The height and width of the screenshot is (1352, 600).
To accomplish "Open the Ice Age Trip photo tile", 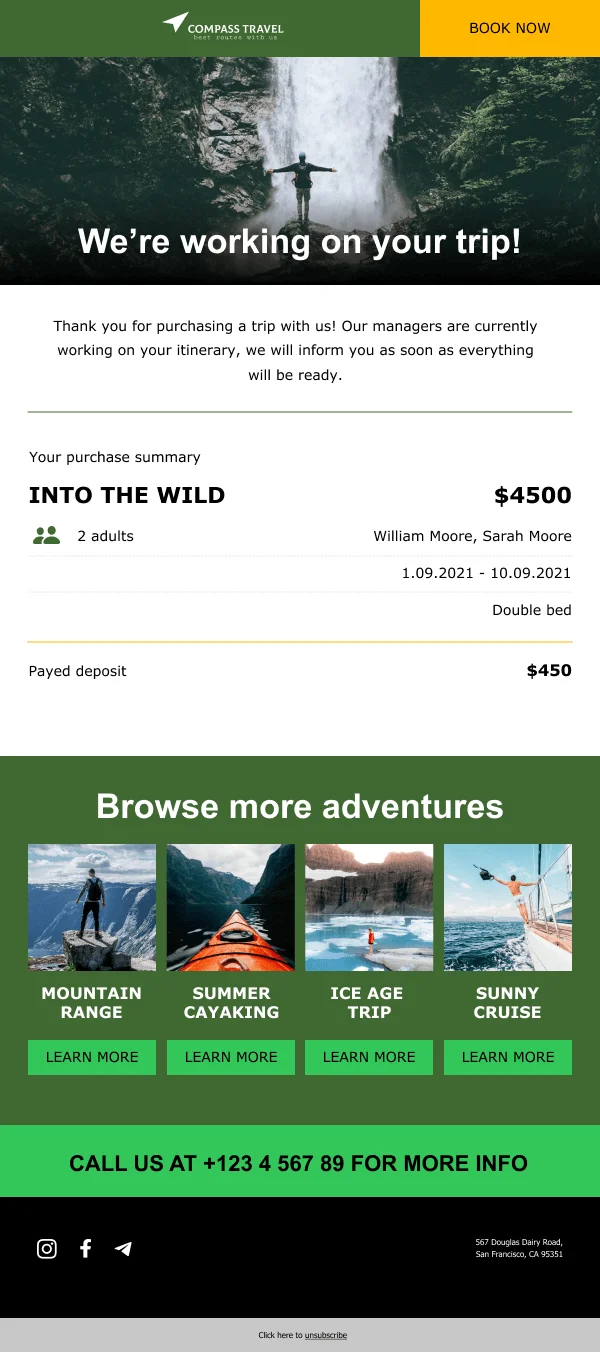I will (369, 907).
